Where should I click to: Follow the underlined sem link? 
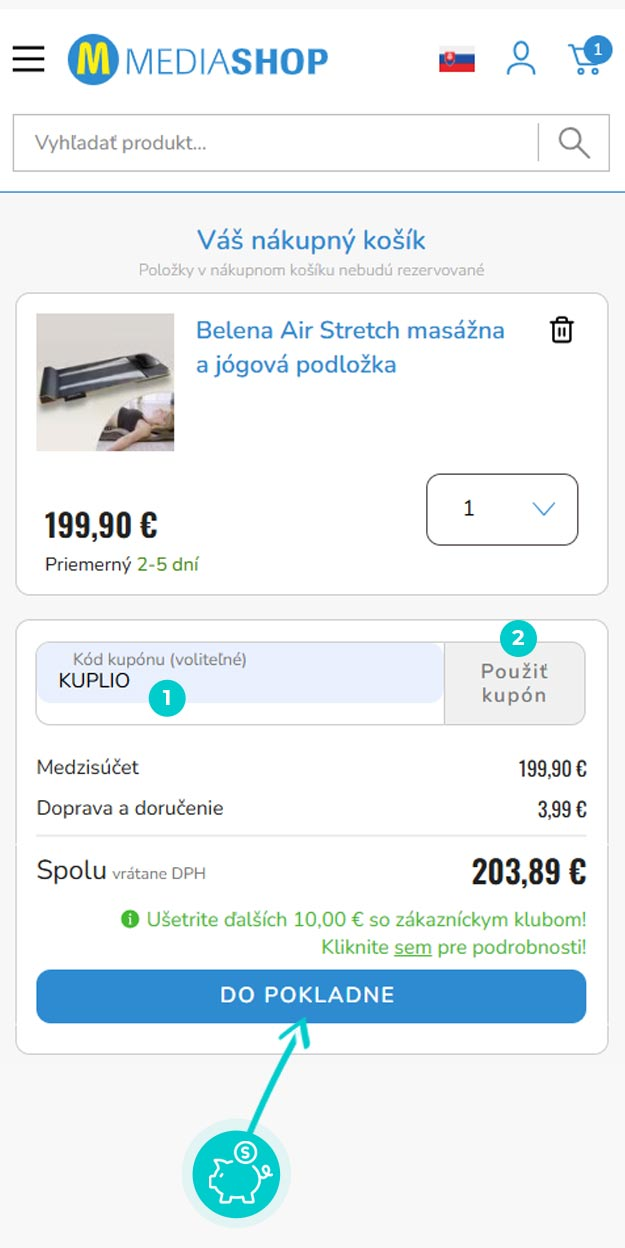tap(412, 947)
